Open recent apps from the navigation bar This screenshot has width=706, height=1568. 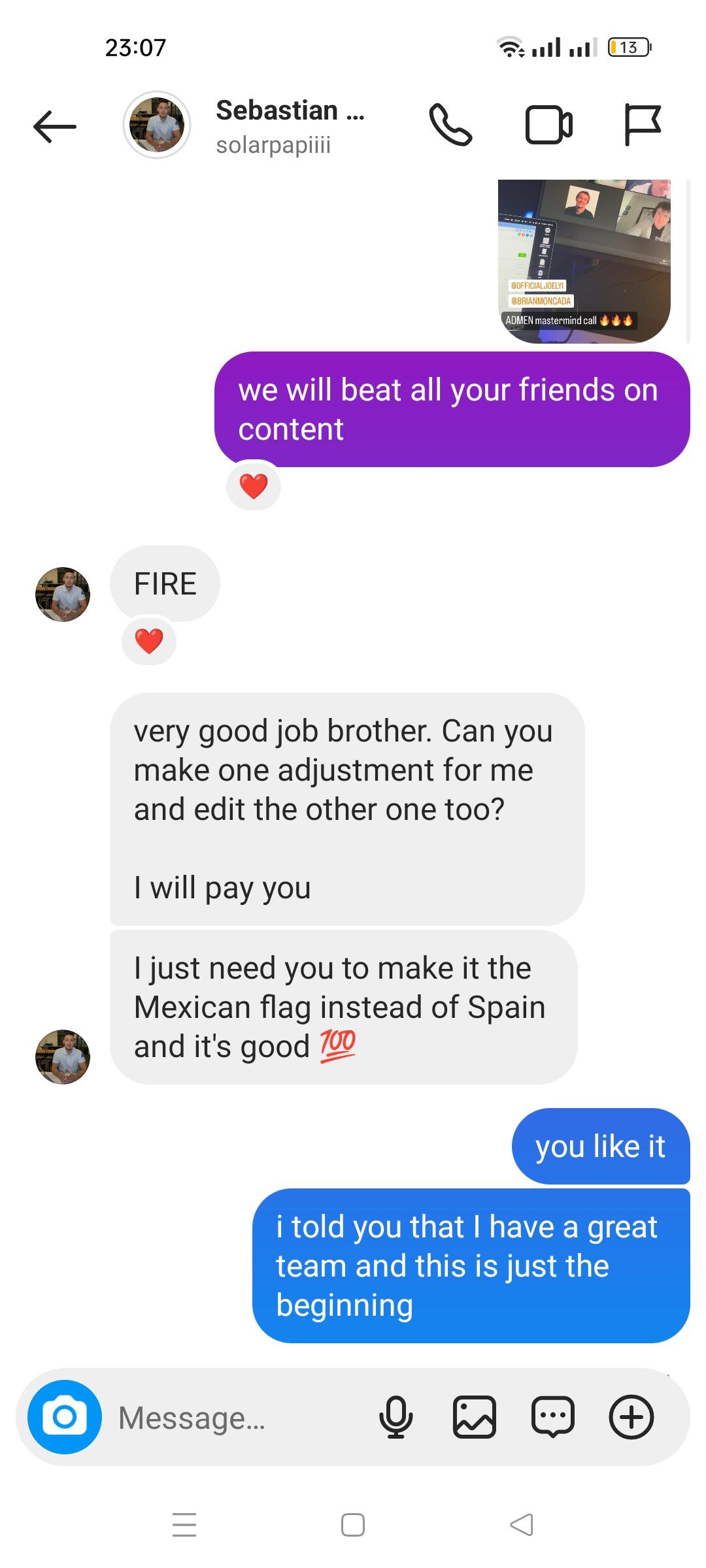pyautogui.click(x=184, y=1525)
